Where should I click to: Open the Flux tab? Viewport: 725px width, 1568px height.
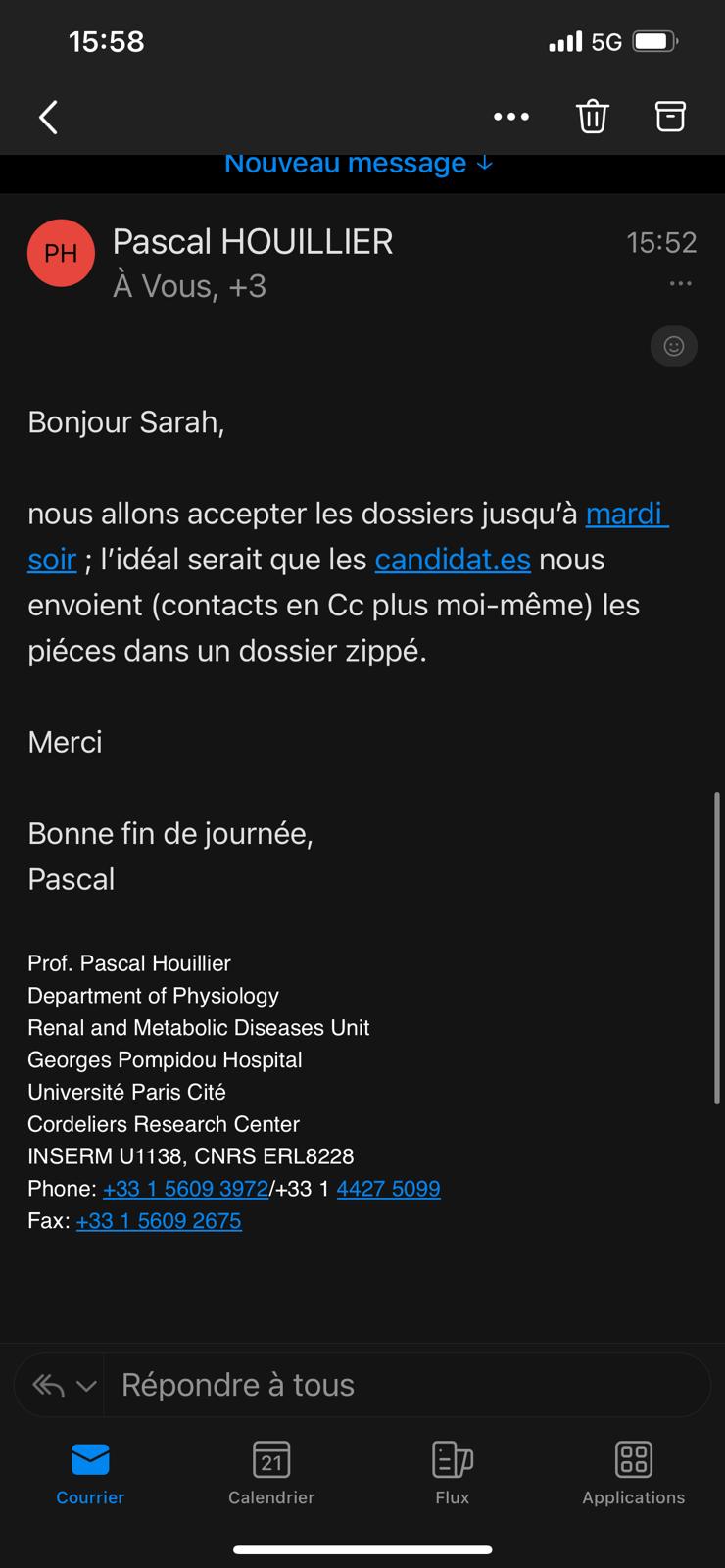click(453, 1472)
